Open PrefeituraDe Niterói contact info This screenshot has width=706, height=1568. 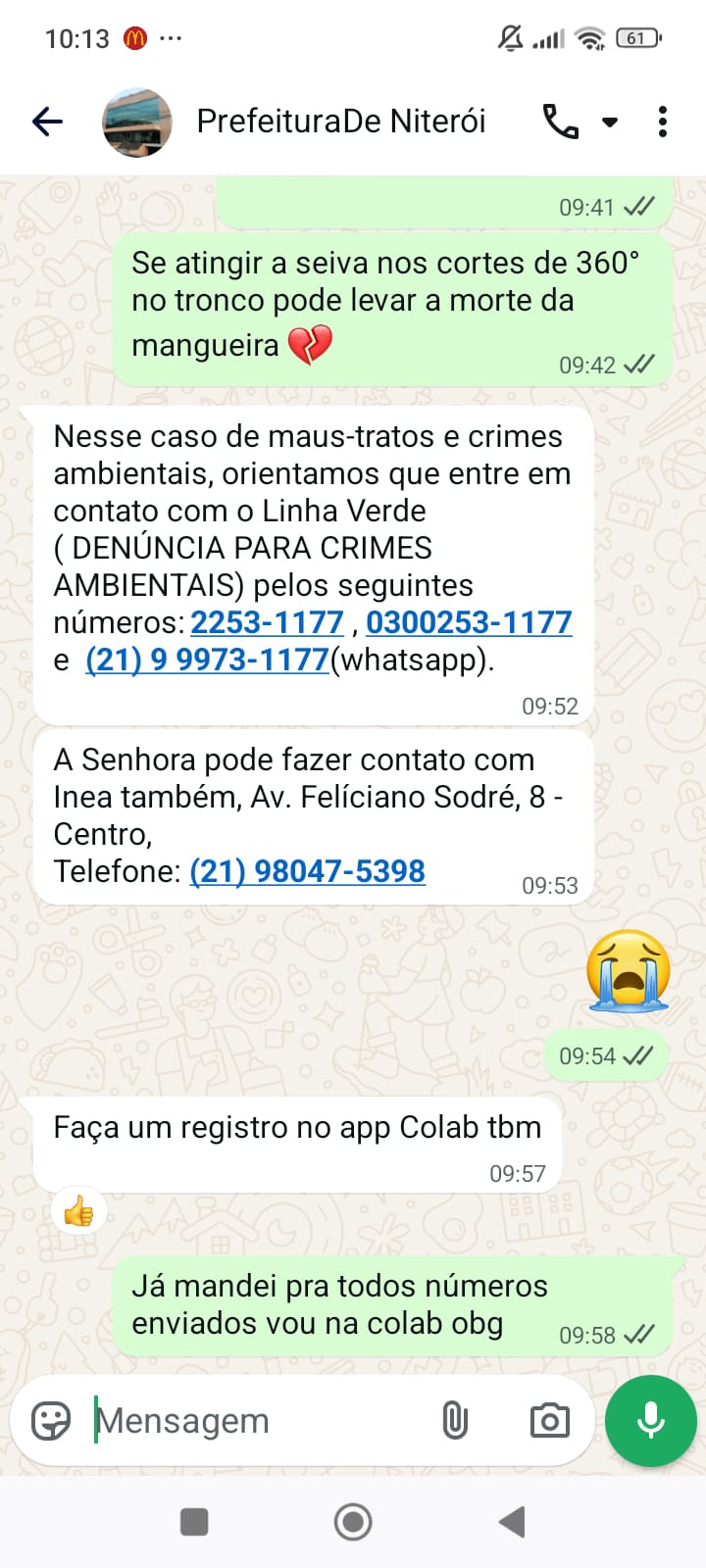coord(340,122)
